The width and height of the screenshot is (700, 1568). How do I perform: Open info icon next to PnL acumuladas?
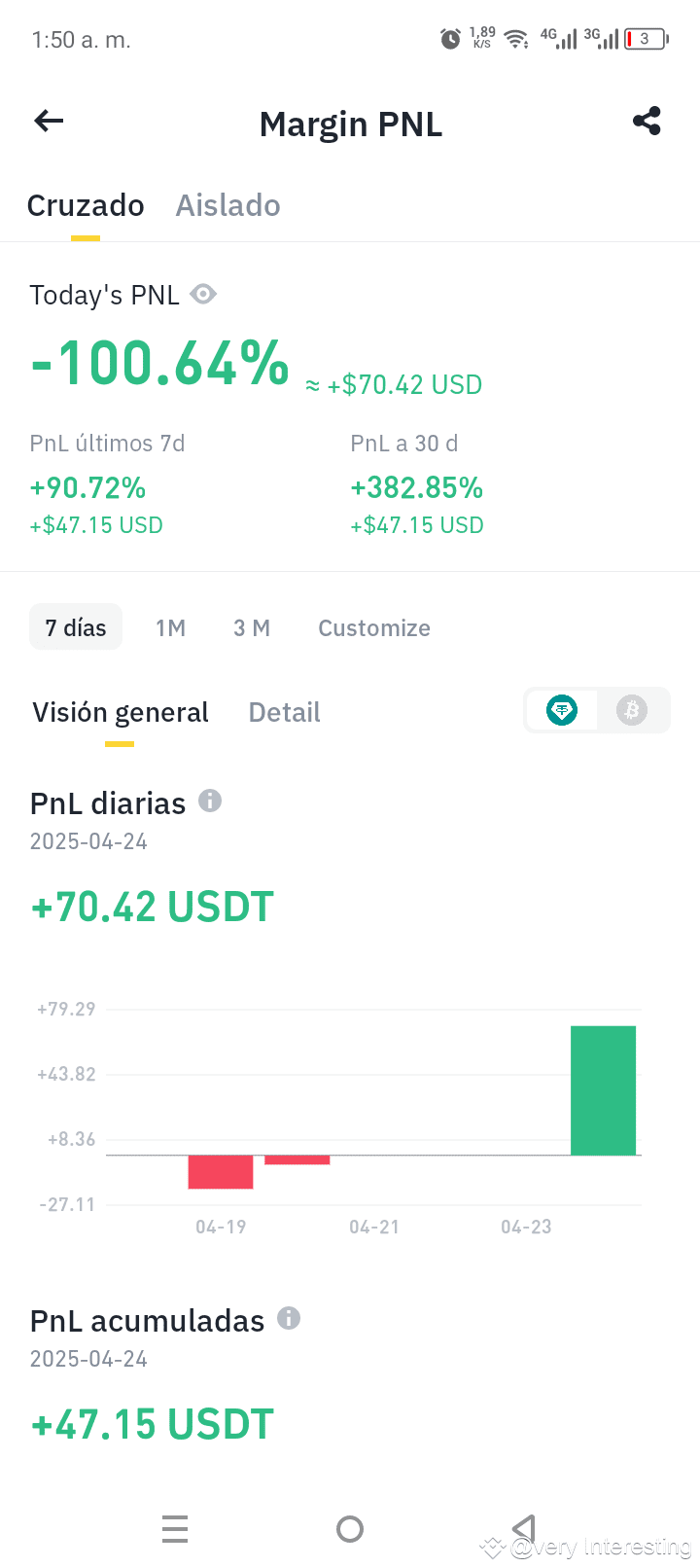point(289,1318)
